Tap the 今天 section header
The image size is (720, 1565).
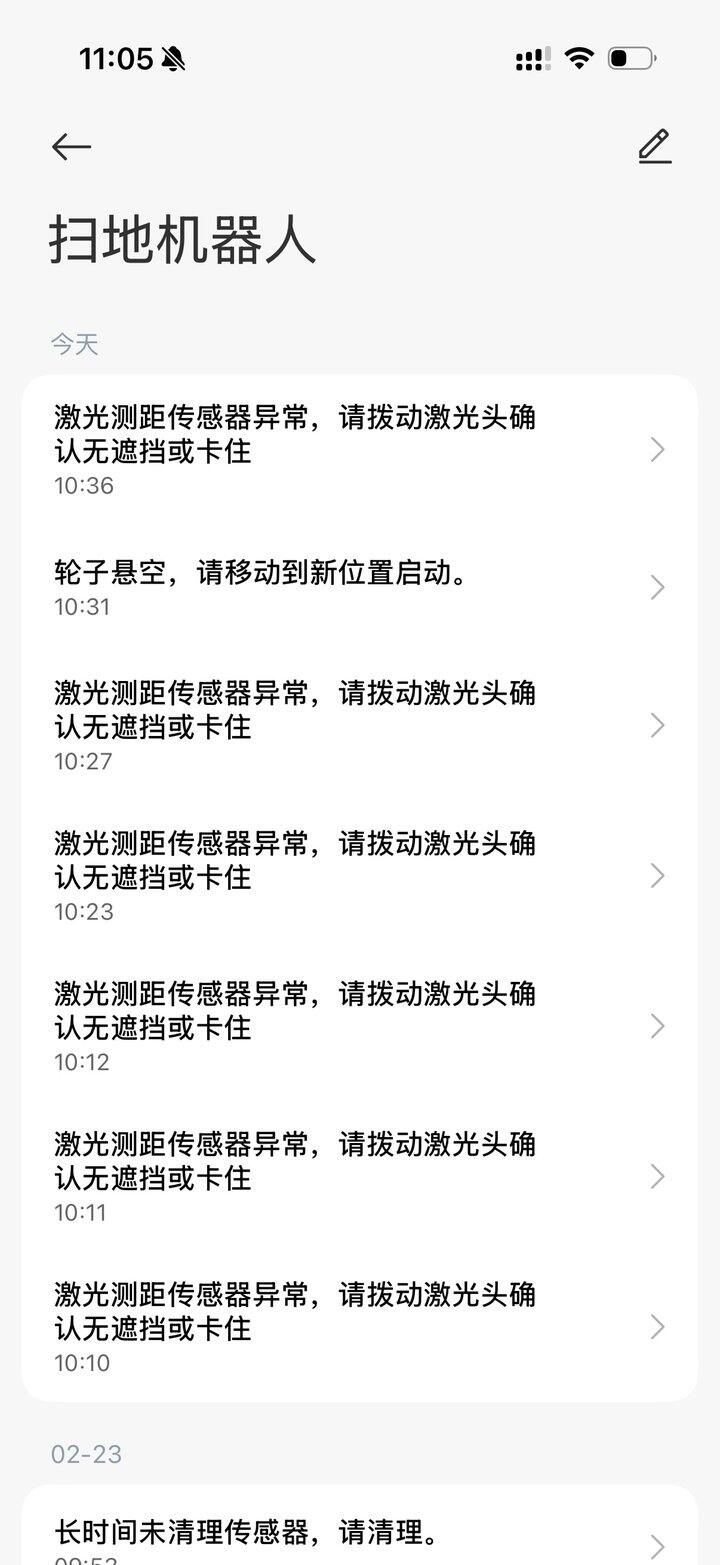pyautogui.click(x=73, y=344)
